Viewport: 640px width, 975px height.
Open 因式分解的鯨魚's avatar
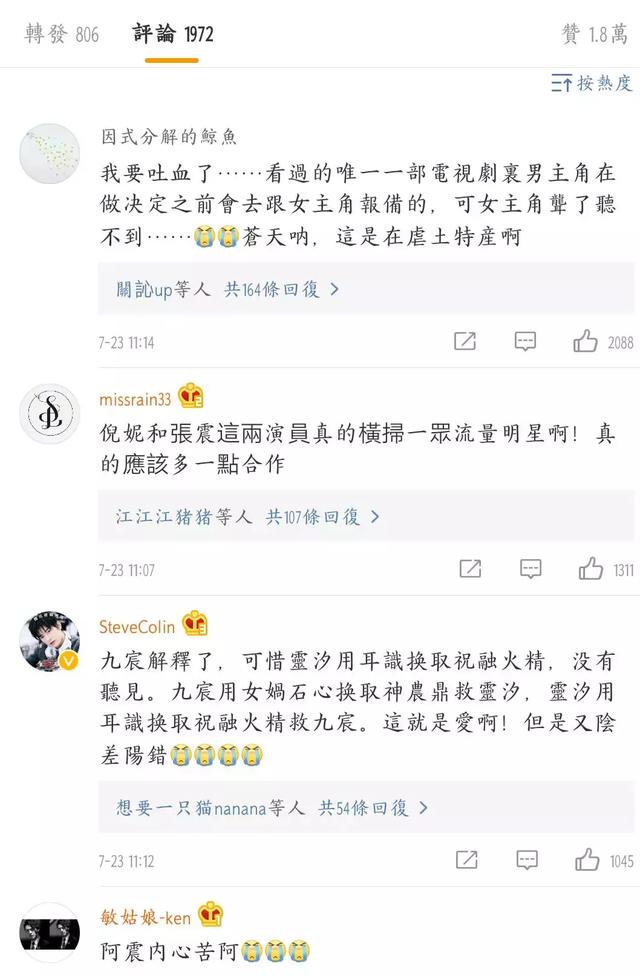pos(49,153)
